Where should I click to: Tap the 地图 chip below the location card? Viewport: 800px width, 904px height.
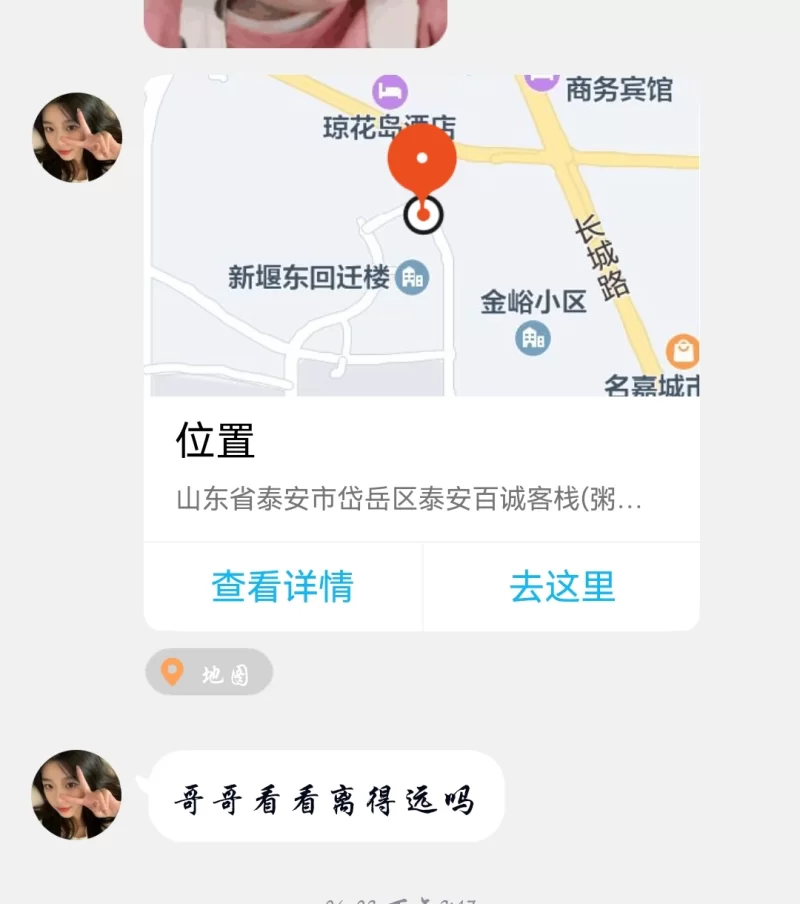coord(209,673)
